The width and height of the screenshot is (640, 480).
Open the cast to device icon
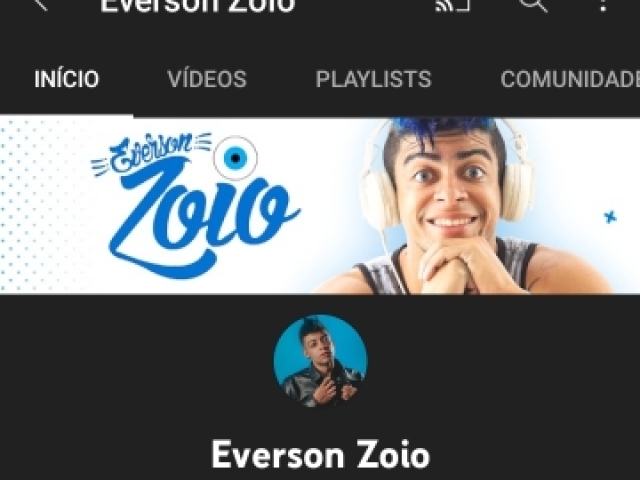tap(453, 5)
